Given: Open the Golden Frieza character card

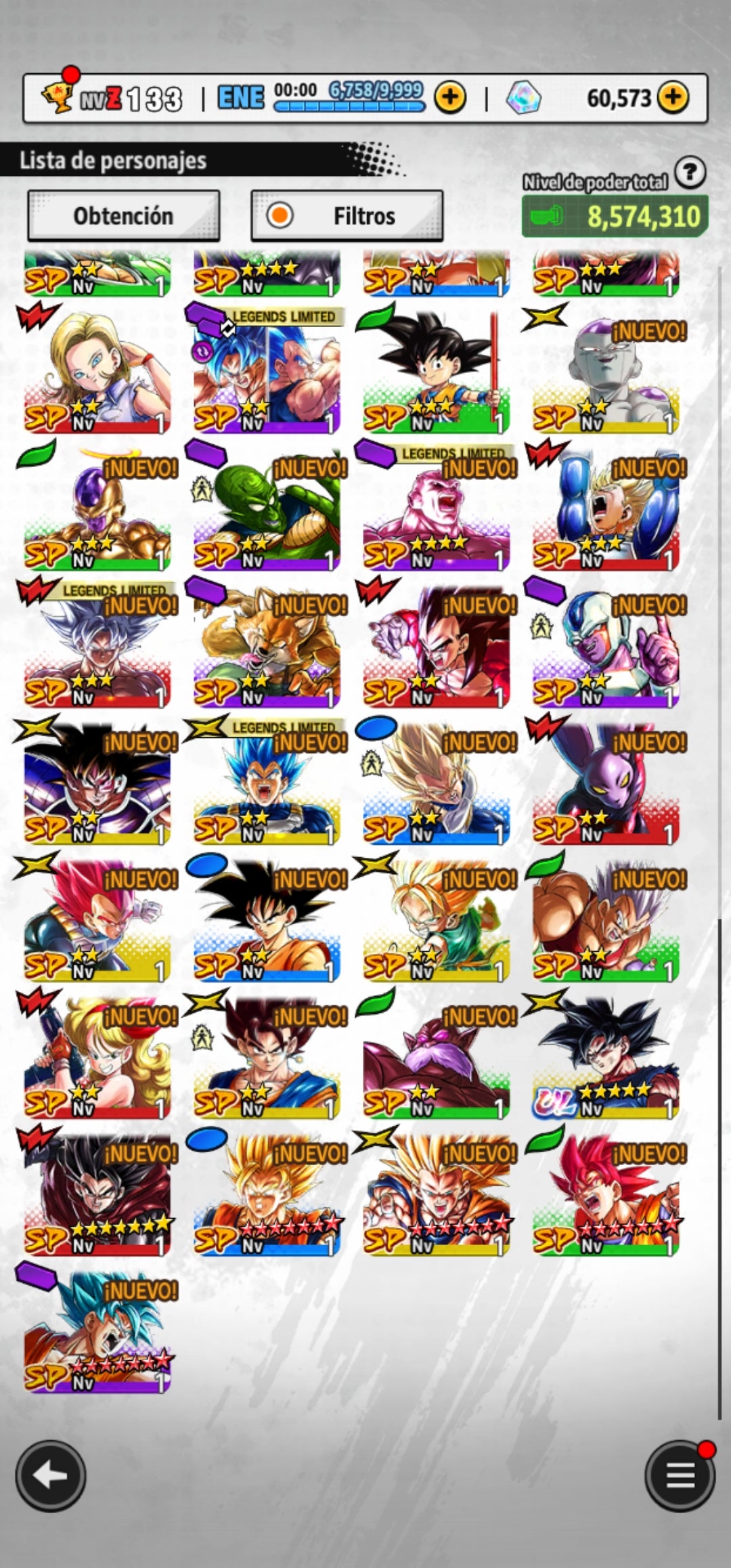Looking at the screenshot, I should [97, 508].
